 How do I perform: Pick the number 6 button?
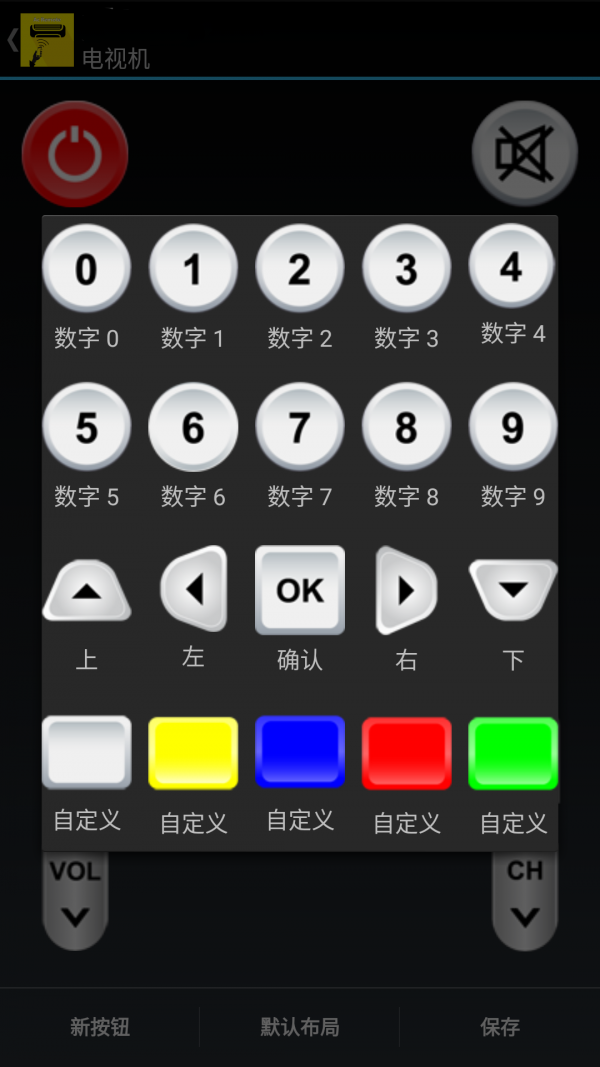pyautogui.click(x=193, y=428)
